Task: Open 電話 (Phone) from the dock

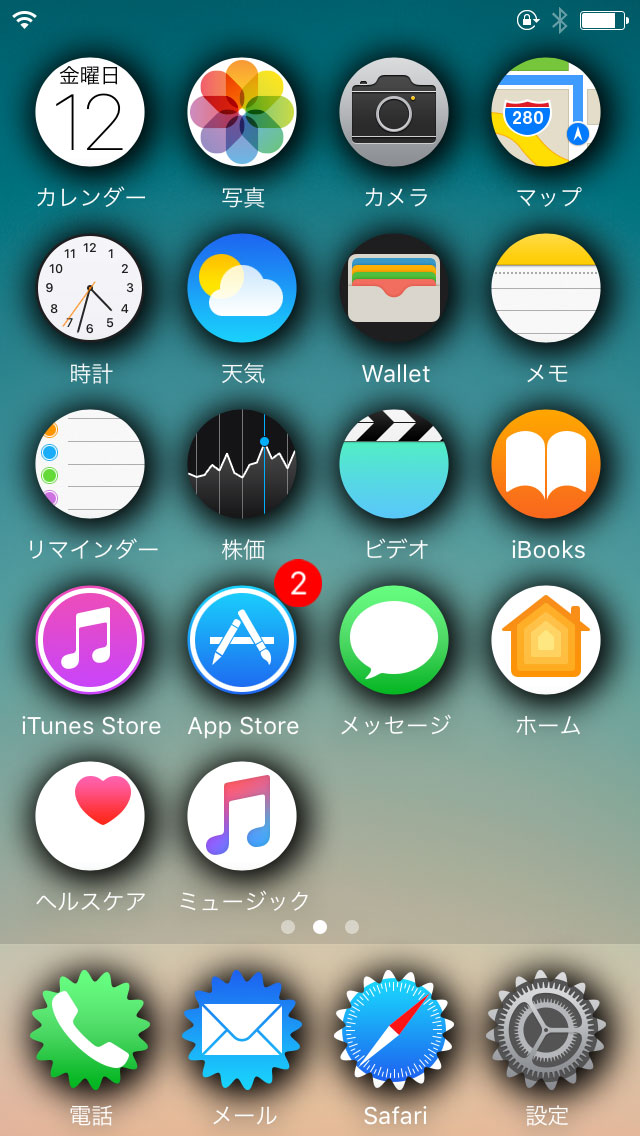Action: coord(90,1032)
